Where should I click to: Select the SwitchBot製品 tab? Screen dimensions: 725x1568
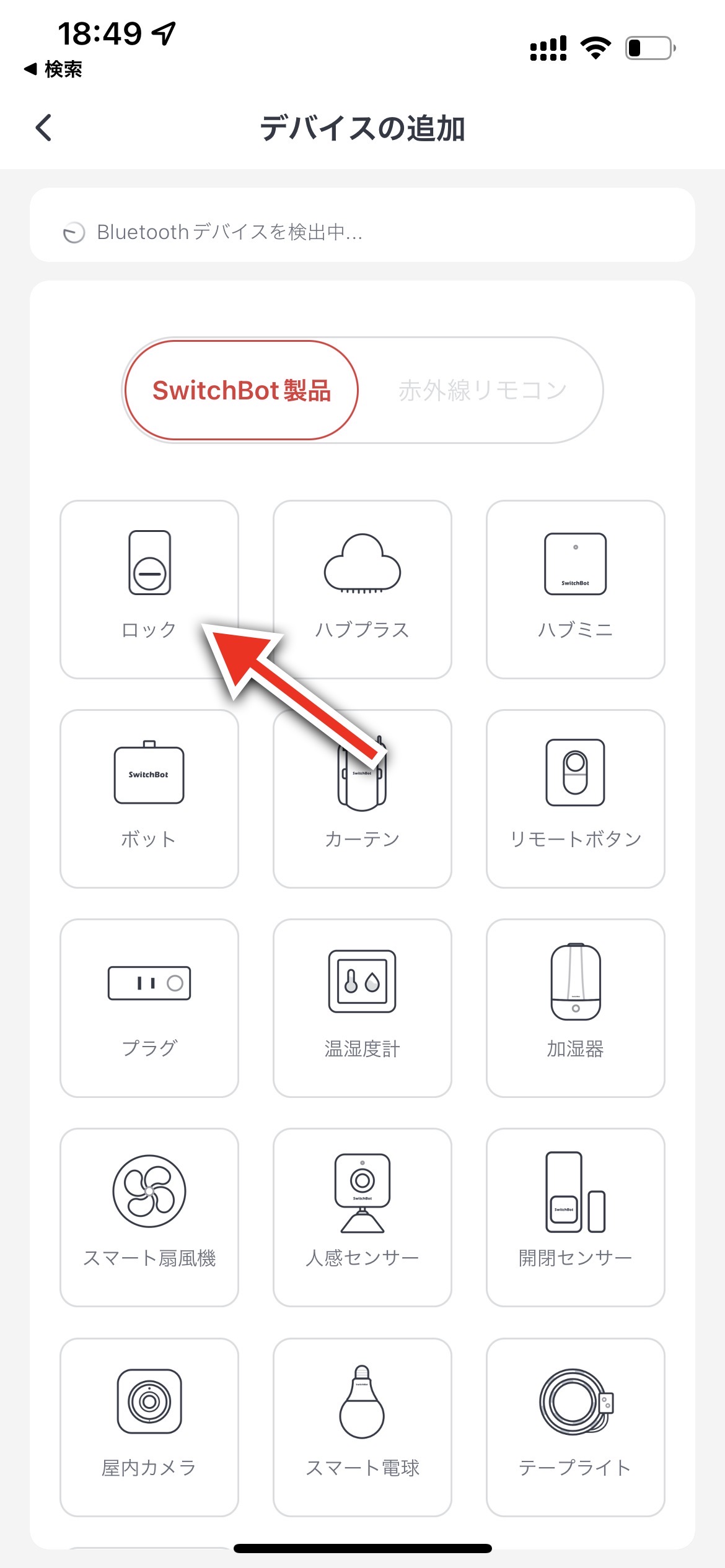[x=242, y=390]
